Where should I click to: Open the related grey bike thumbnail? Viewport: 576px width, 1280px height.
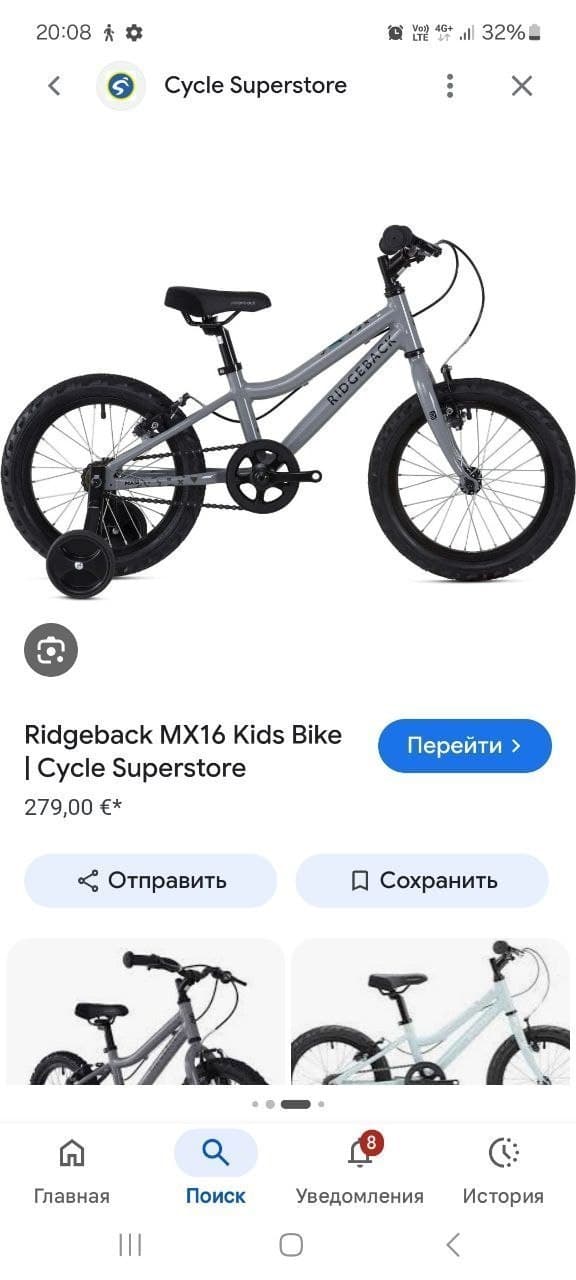click(146, 1012)
